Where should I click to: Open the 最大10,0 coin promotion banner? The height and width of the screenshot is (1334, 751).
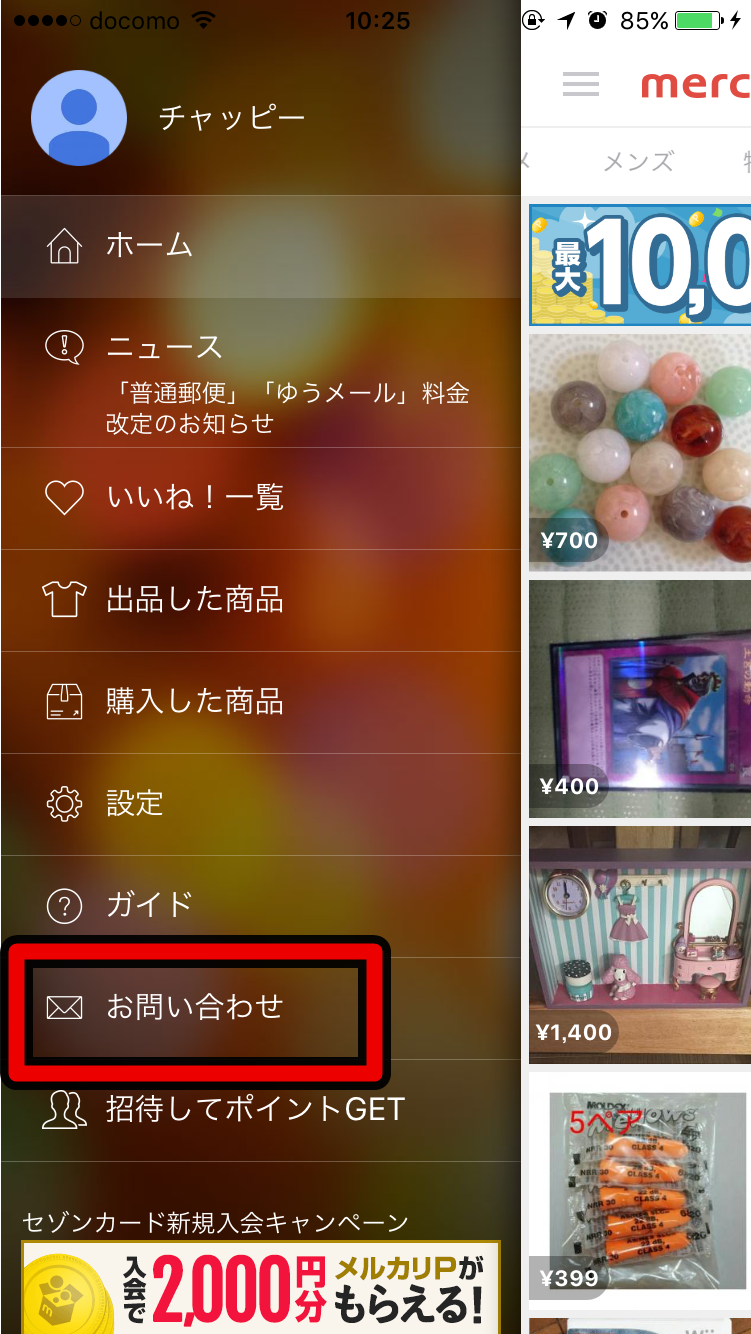(x=640, y=264)
